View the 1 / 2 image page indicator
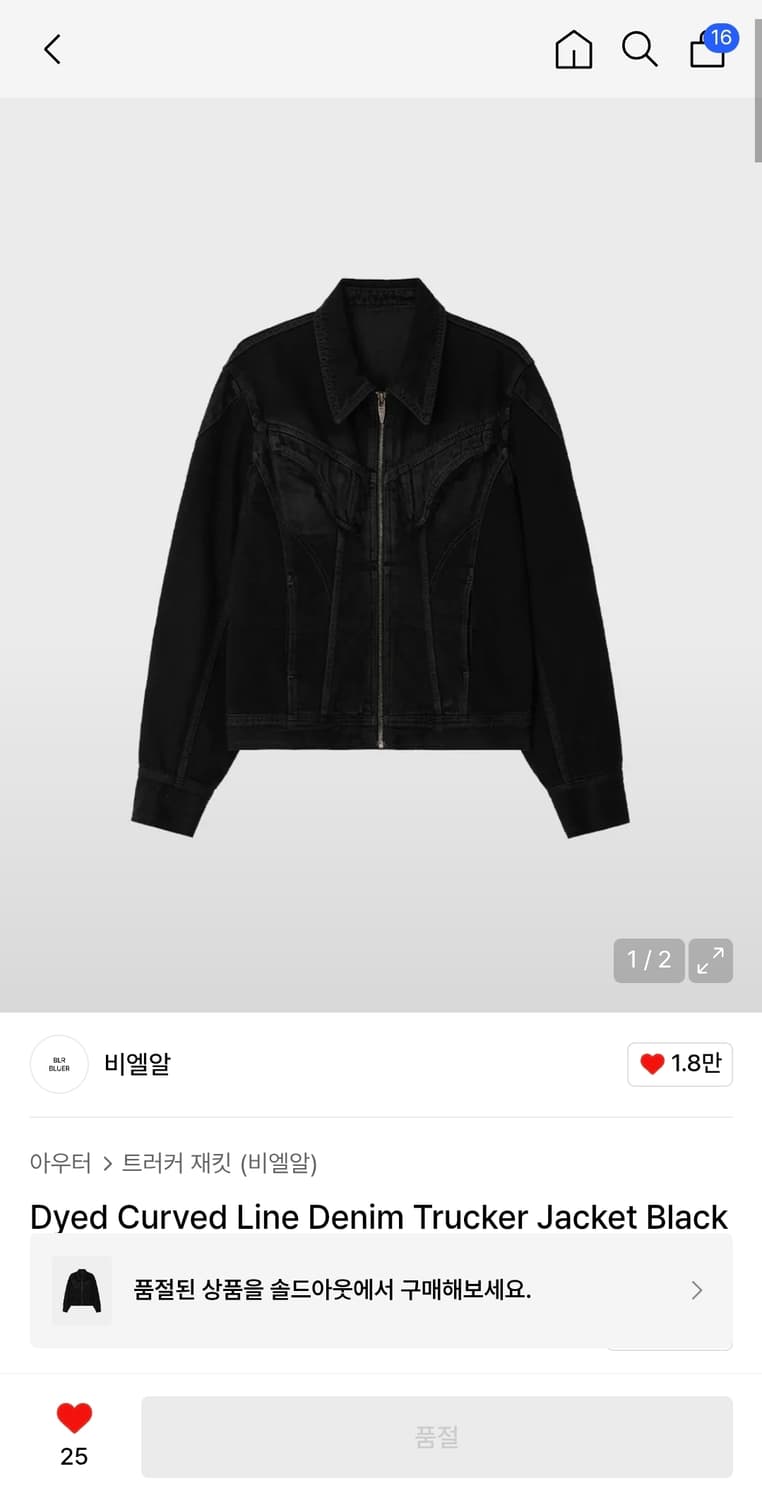 click(648, 960)
